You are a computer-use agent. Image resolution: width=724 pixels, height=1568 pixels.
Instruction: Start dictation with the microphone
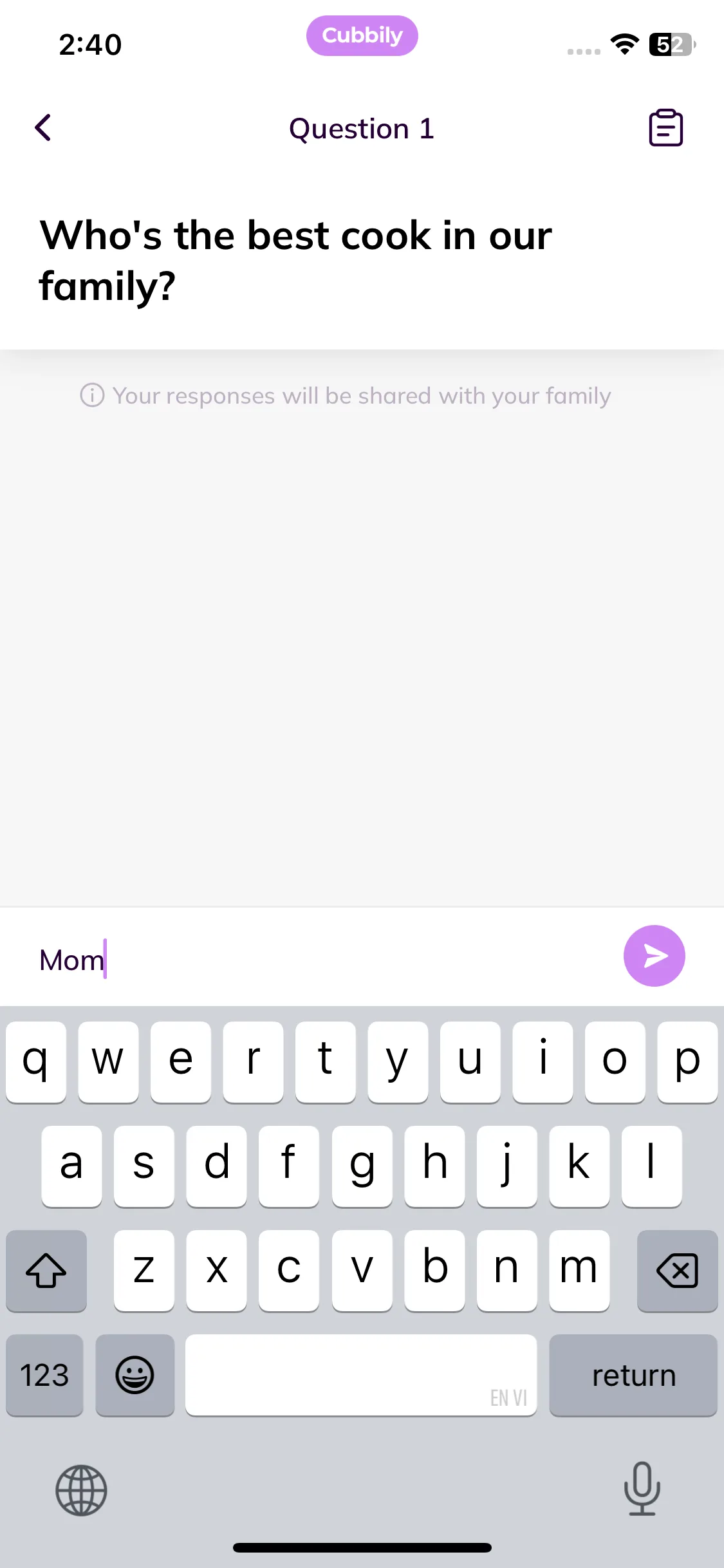coord(642,1488)
